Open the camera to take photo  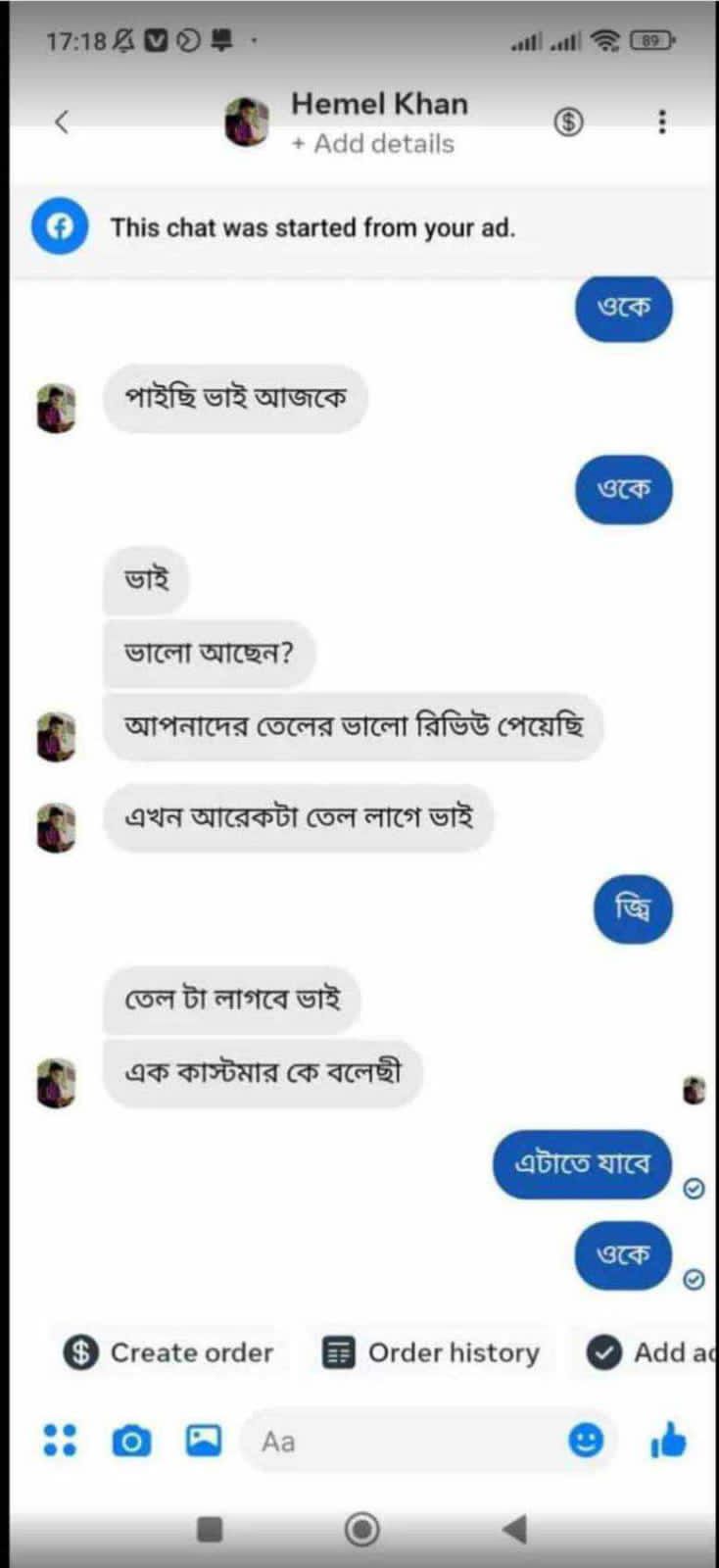(x=131, y=1441)
